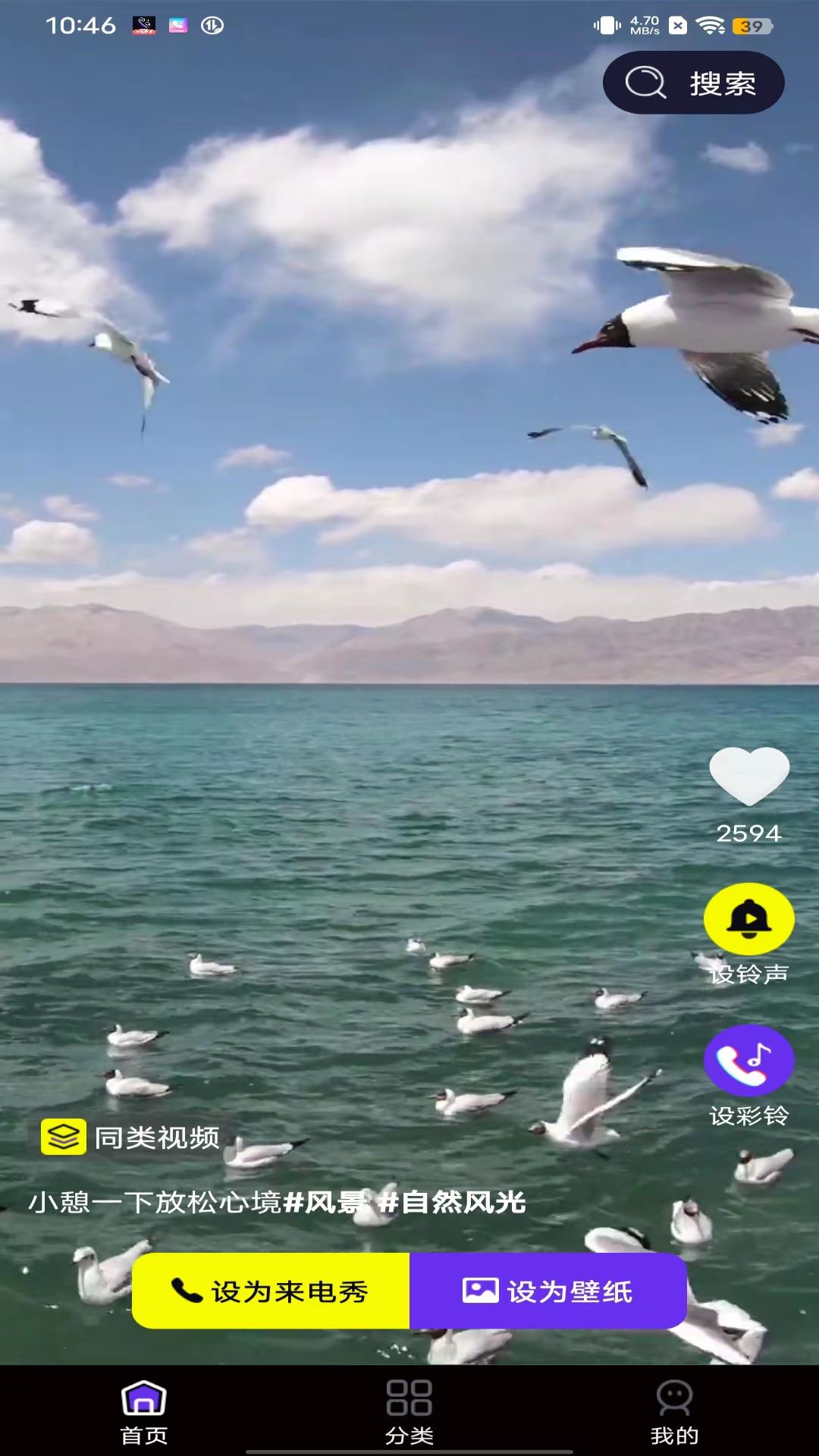This screenshot has height=1456, width=819.
Task: Set video as caller show via 设为来电秀
Action: [x=271, y=1291]
